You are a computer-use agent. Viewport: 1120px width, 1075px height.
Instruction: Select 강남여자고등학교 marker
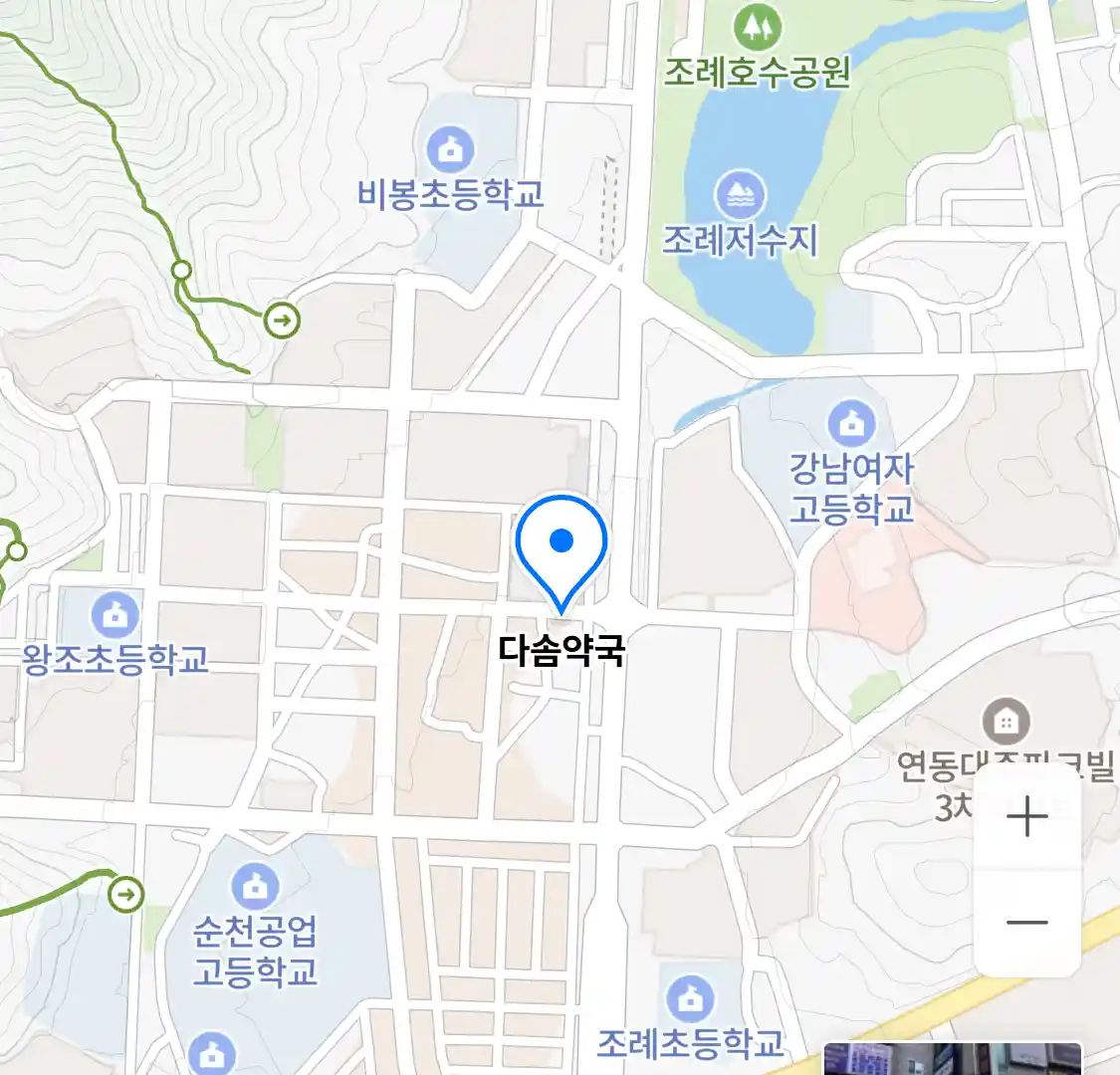coord(851,423)
